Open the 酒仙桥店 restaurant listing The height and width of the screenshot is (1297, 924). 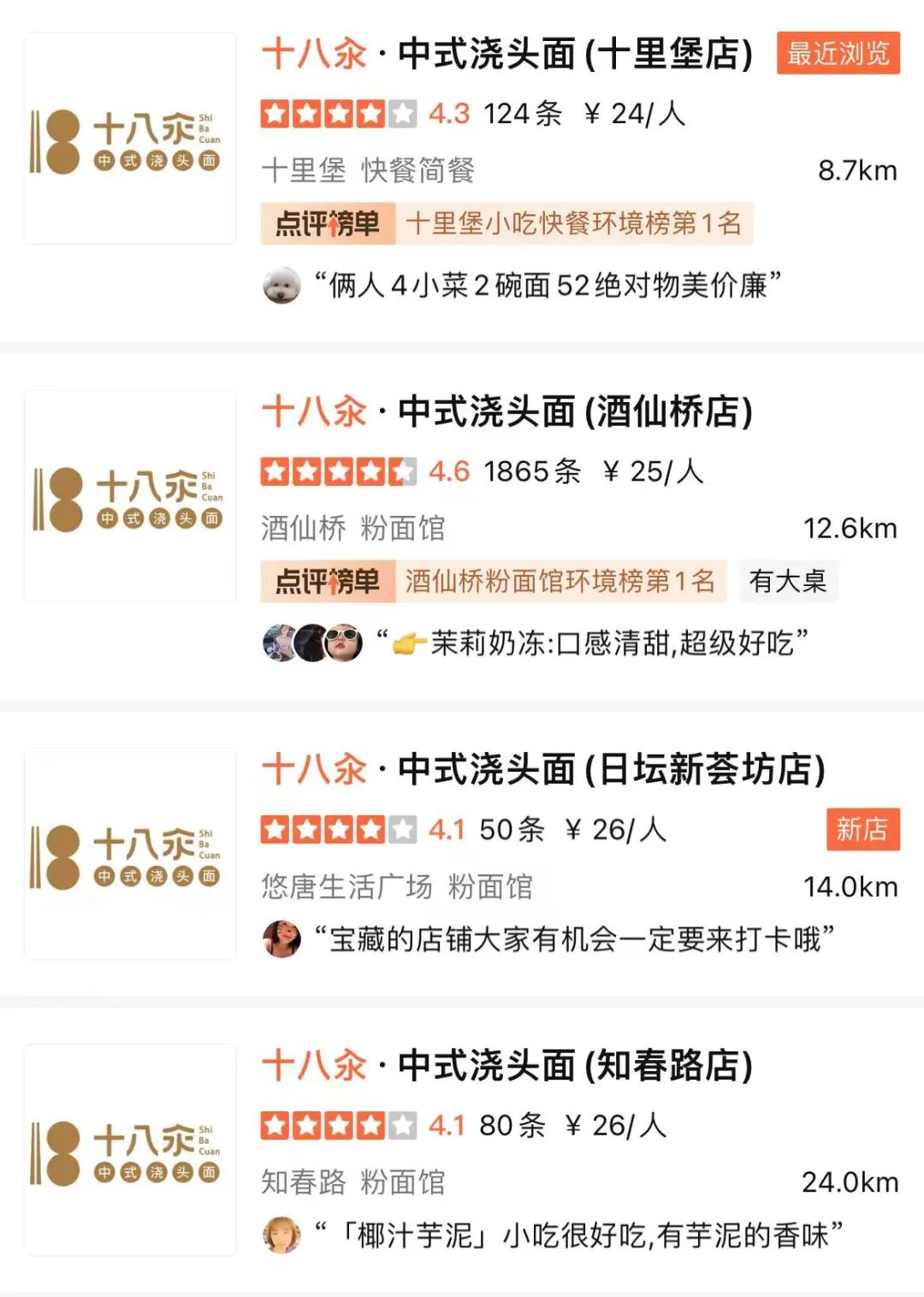point(506,412)
